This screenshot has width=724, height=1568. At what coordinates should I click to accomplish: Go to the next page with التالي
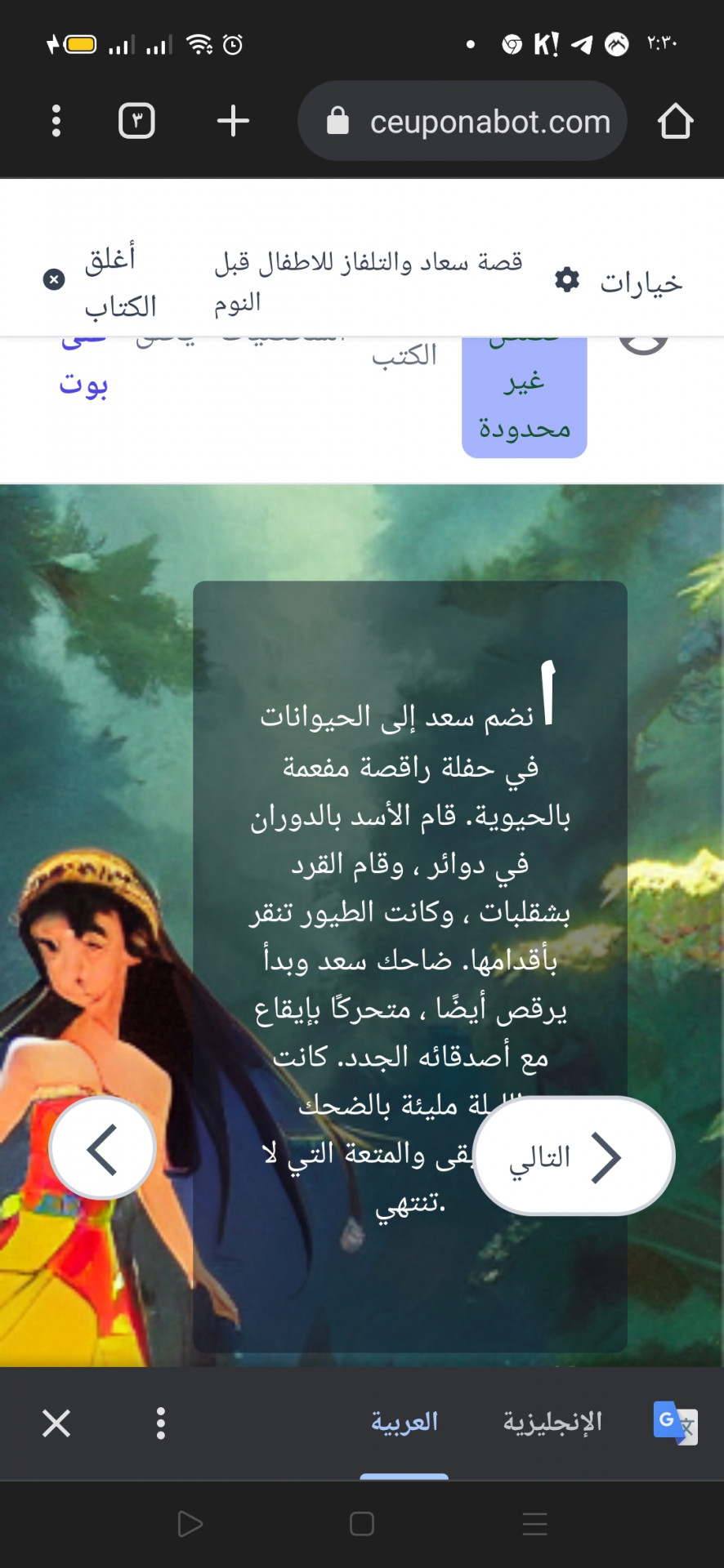(x=574, y=1156)
